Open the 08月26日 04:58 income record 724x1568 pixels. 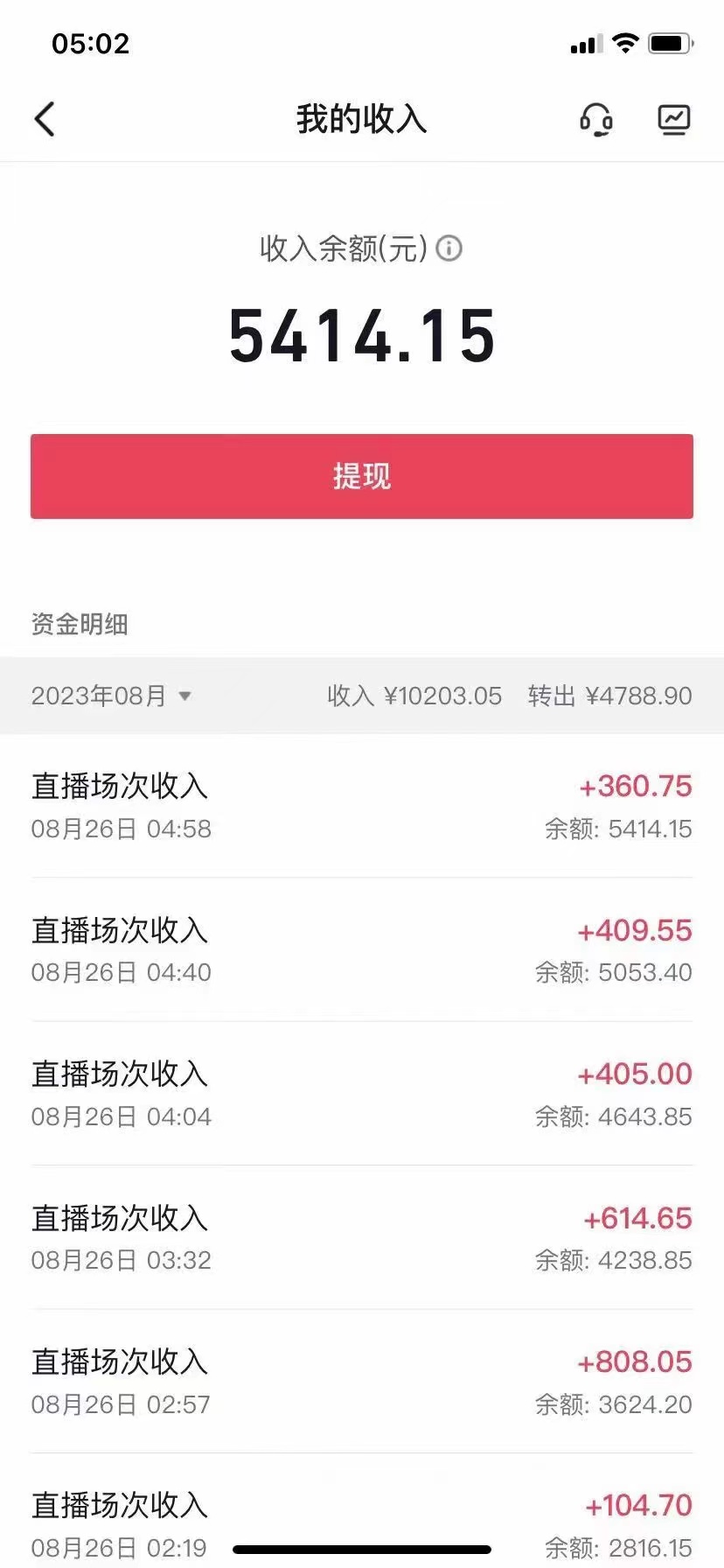click(362, 806)
